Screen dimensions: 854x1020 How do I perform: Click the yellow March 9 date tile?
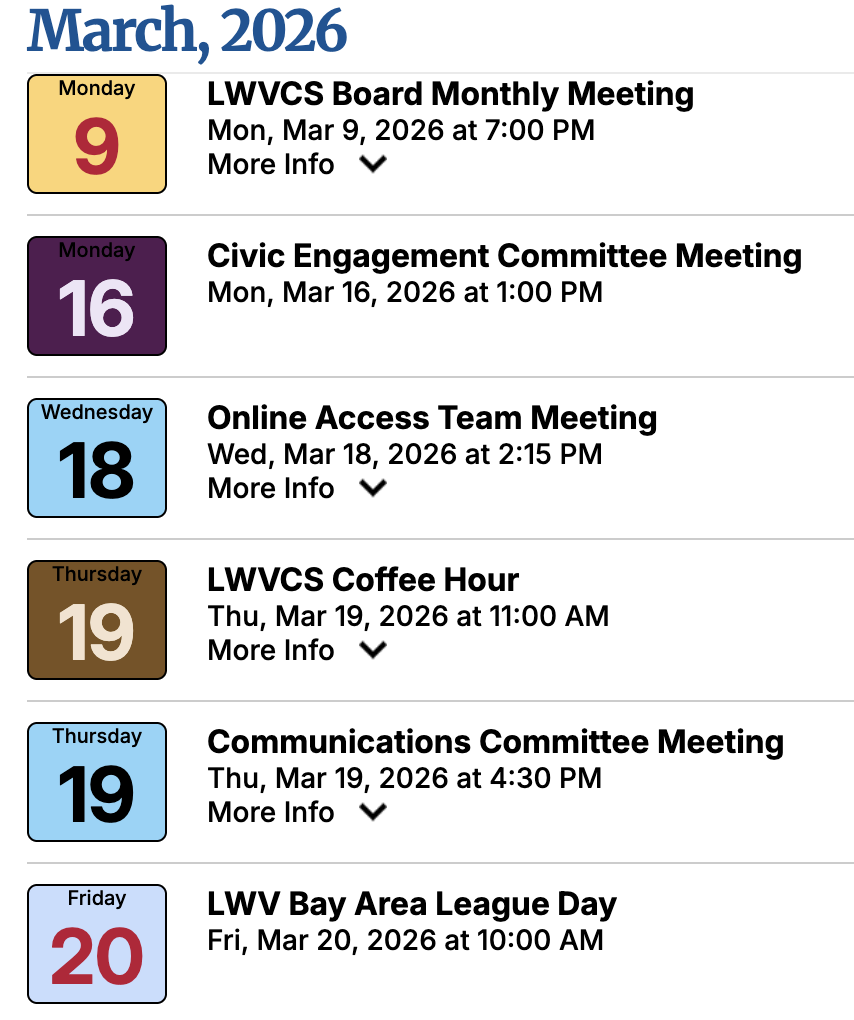(96, 134)
